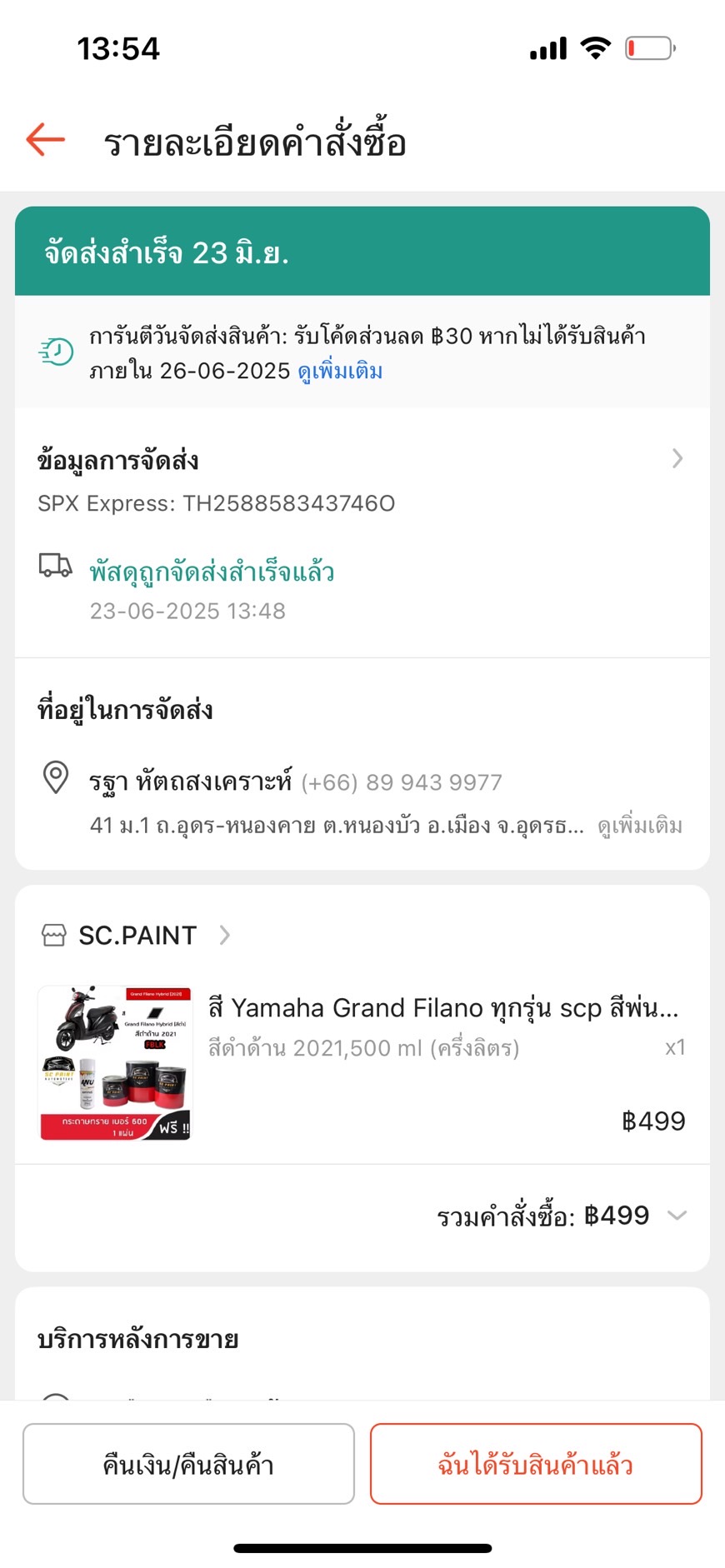Expand full address with ดูเพิ่มเติม
The image size is (725, 1568).
[639, 826]
